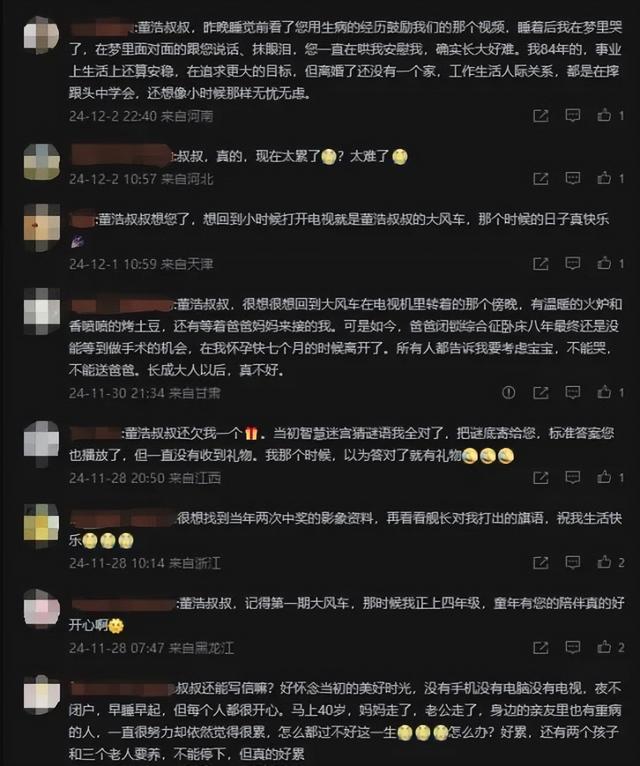Like the comment posted from 河南
This screenshot has width=640, height=766.
[604, 115]
